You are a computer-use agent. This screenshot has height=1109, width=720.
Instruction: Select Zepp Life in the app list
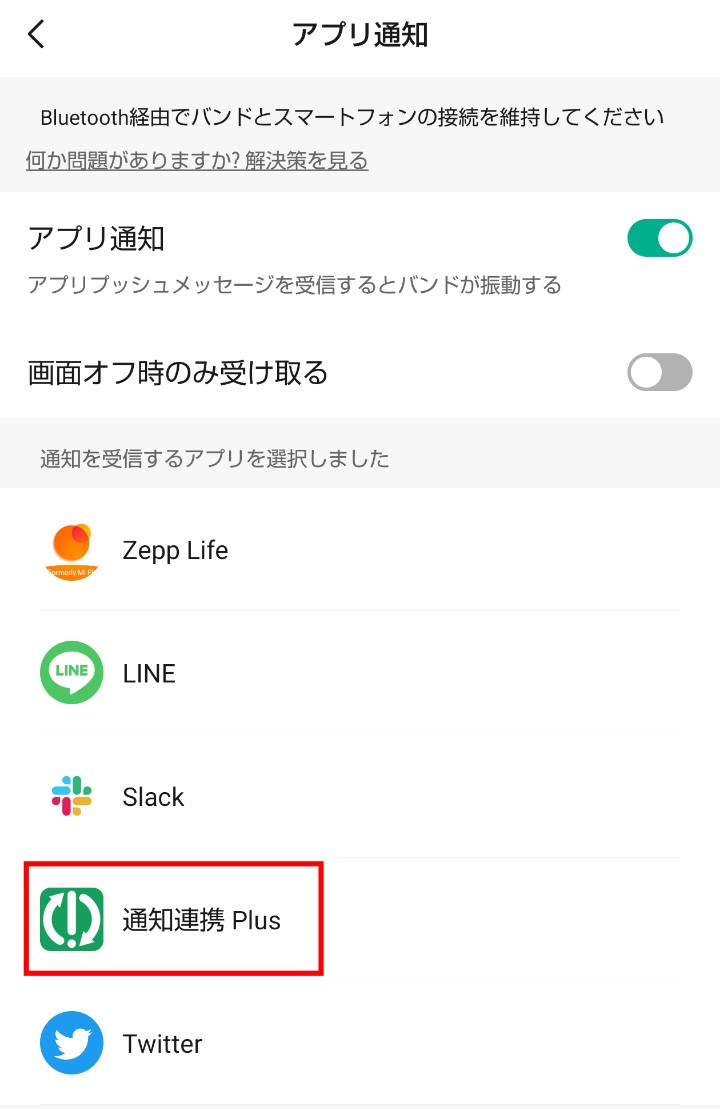coord(174,550)
